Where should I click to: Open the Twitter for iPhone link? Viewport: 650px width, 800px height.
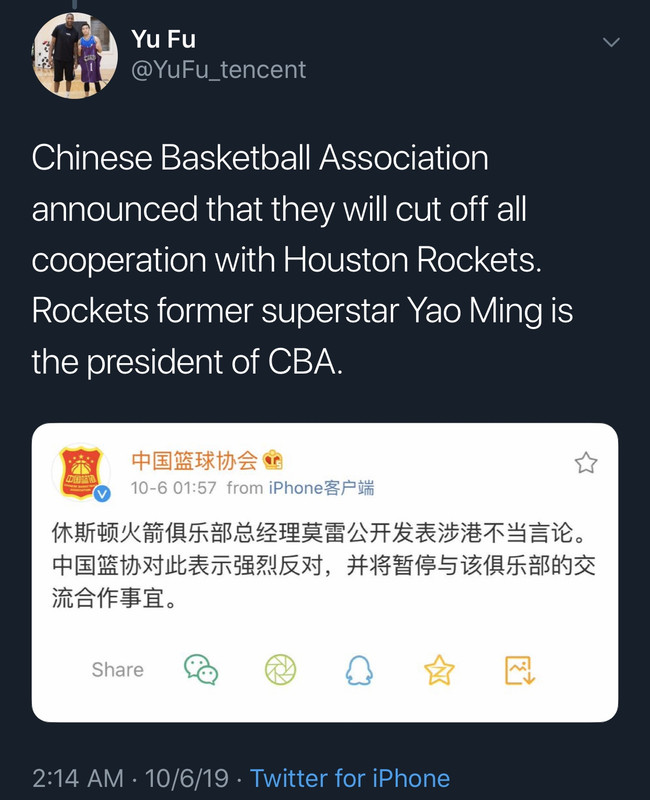tap(350, 778)
